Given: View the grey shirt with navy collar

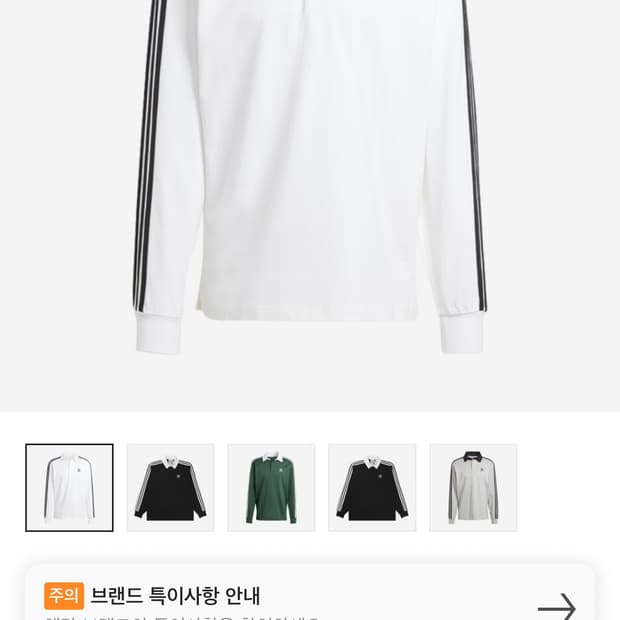Looking at the screenshot, I should [473, 488].
